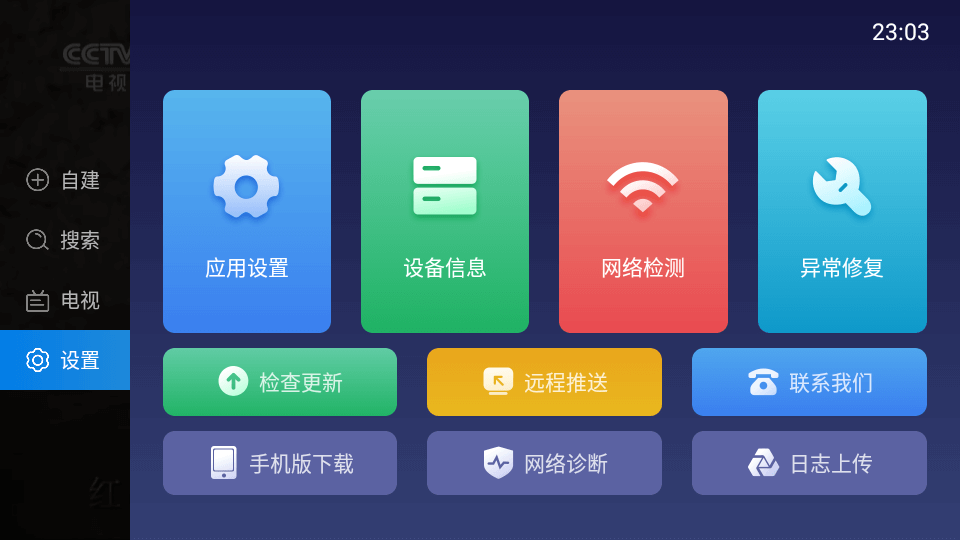Switch to the 电视 section

[x=65, y=300]
